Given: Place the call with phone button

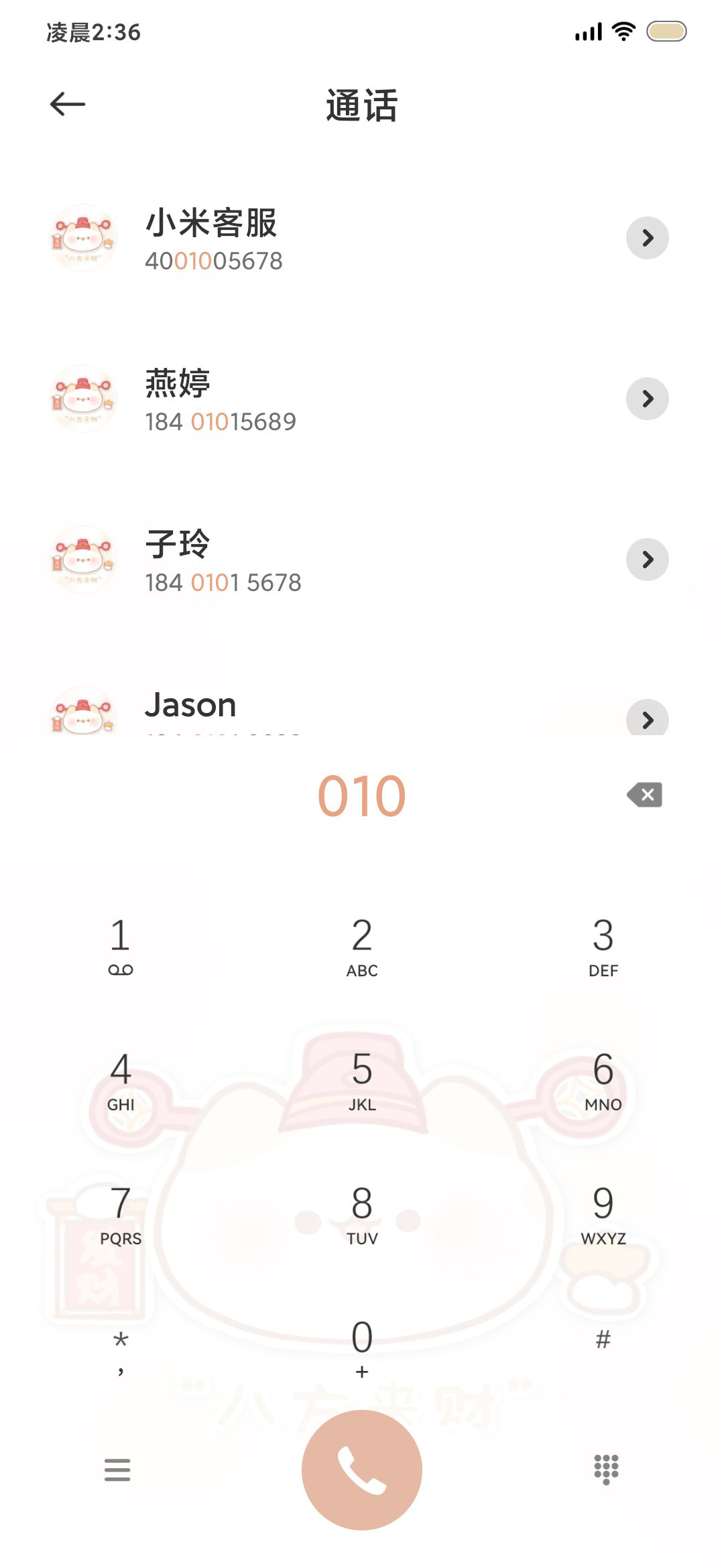Looking at the screenshot, I should (362, 1470).
